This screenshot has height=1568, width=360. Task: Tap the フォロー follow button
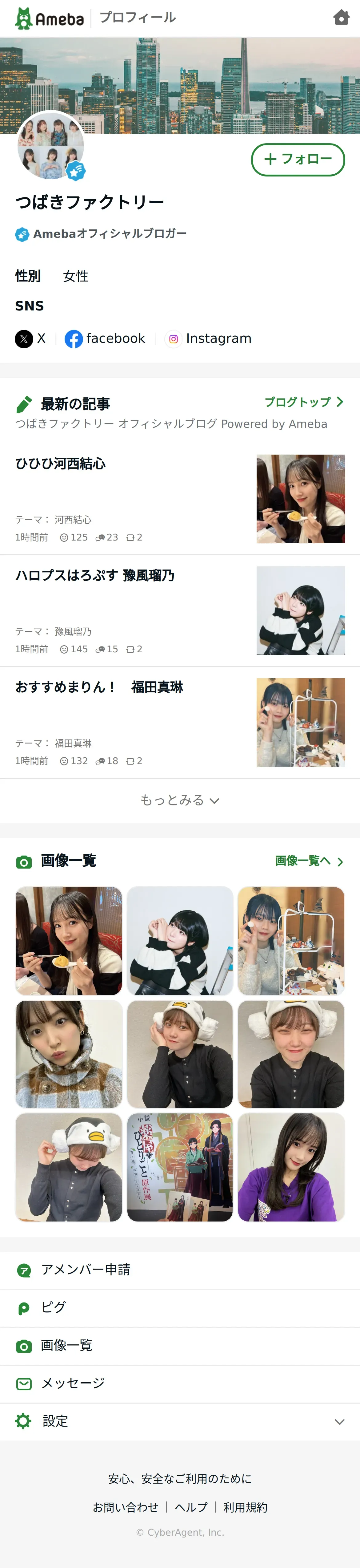[x=298, y=160]
